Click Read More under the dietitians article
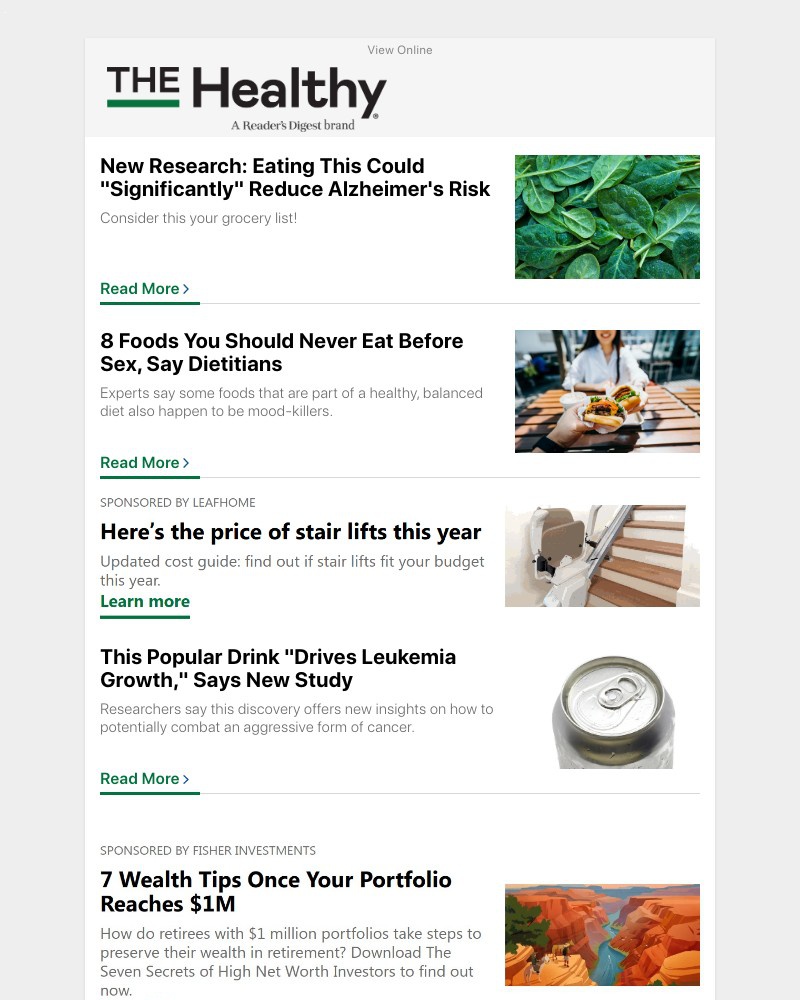 tap(139, 462)
